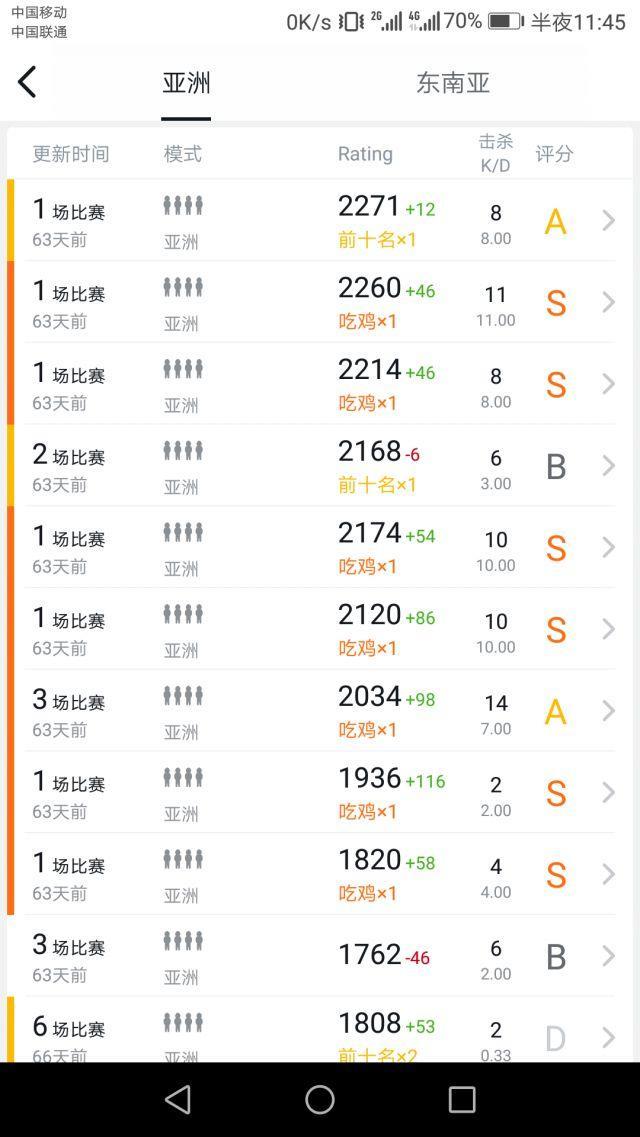The height and width of the screenshot is (1137, 640).
Task: Open the 2 场比赛 row rated 2168
Action: click(x=320, y=466)
